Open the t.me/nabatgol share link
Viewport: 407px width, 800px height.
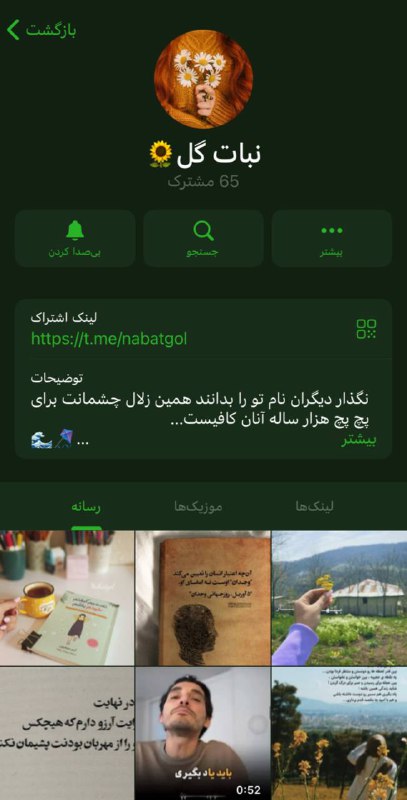pyautogui.click(x=109, y=339)
